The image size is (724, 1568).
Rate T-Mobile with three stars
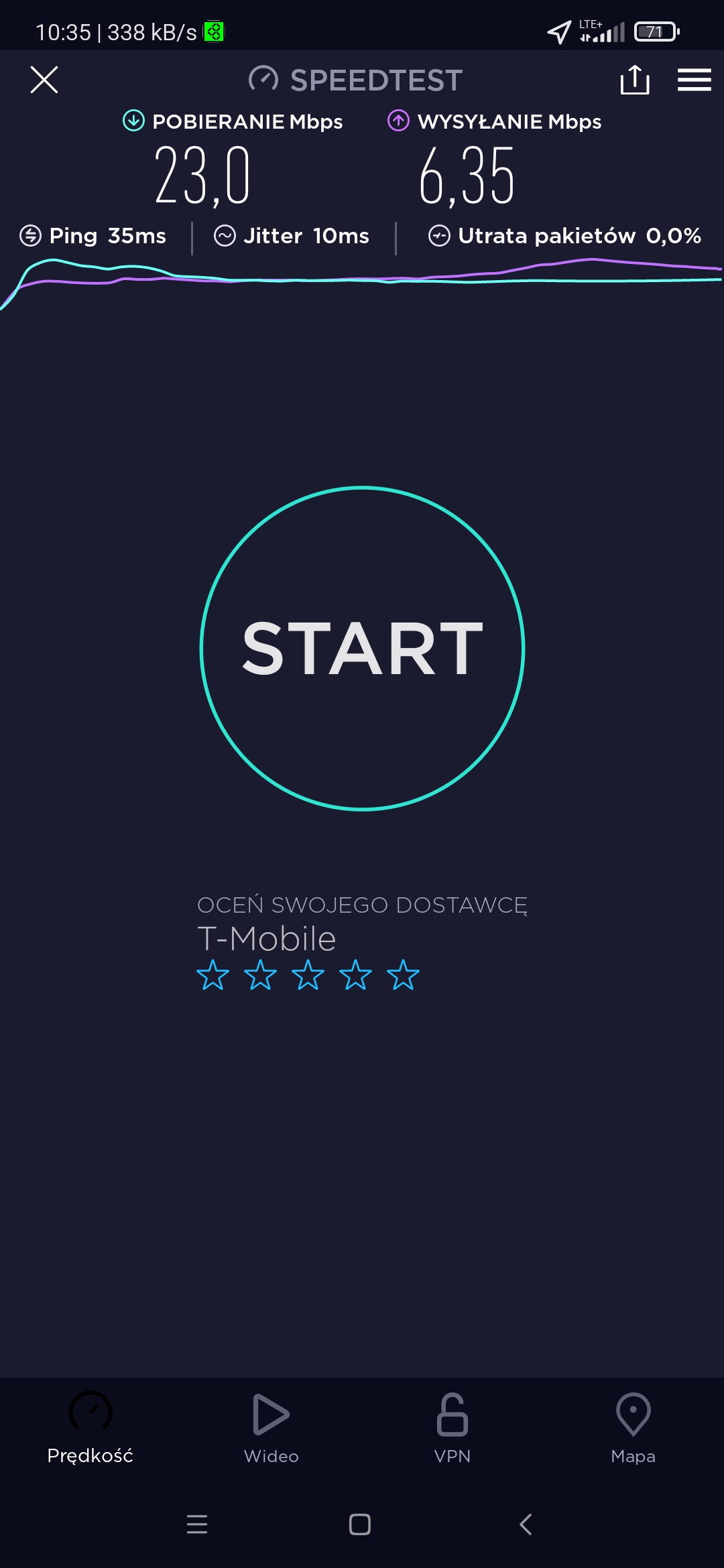click(308, 975)
